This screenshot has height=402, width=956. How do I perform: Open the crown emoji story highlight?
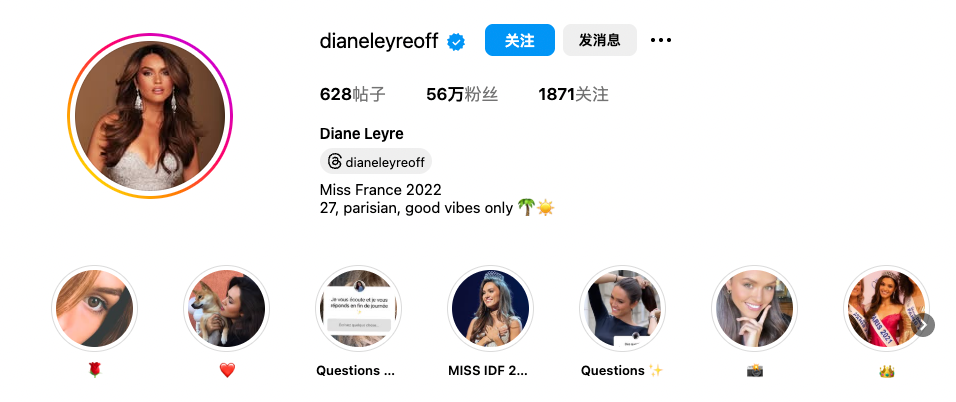tap(884, 309)
